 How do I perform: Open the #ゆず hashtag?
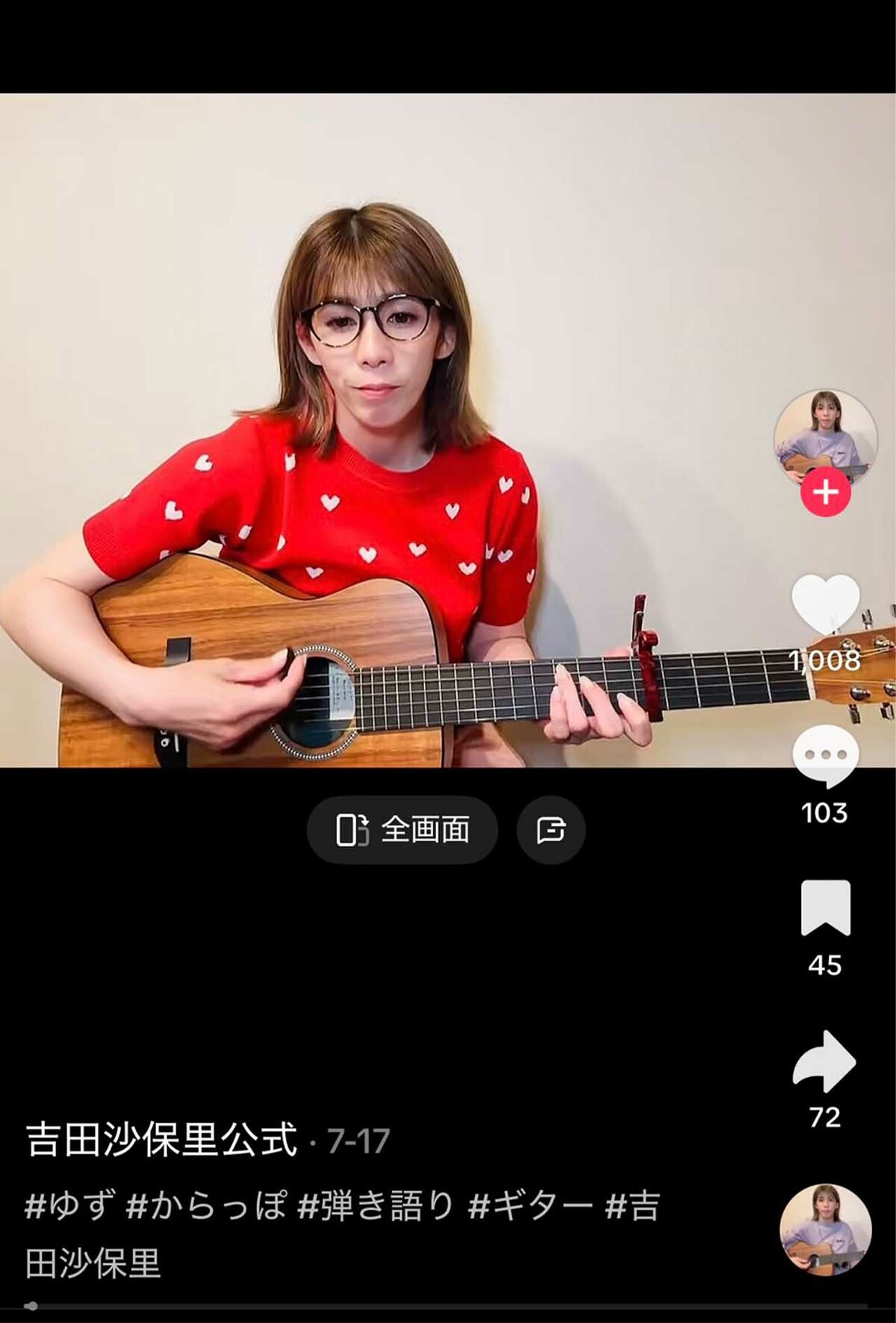click(x=70, y=1206)
